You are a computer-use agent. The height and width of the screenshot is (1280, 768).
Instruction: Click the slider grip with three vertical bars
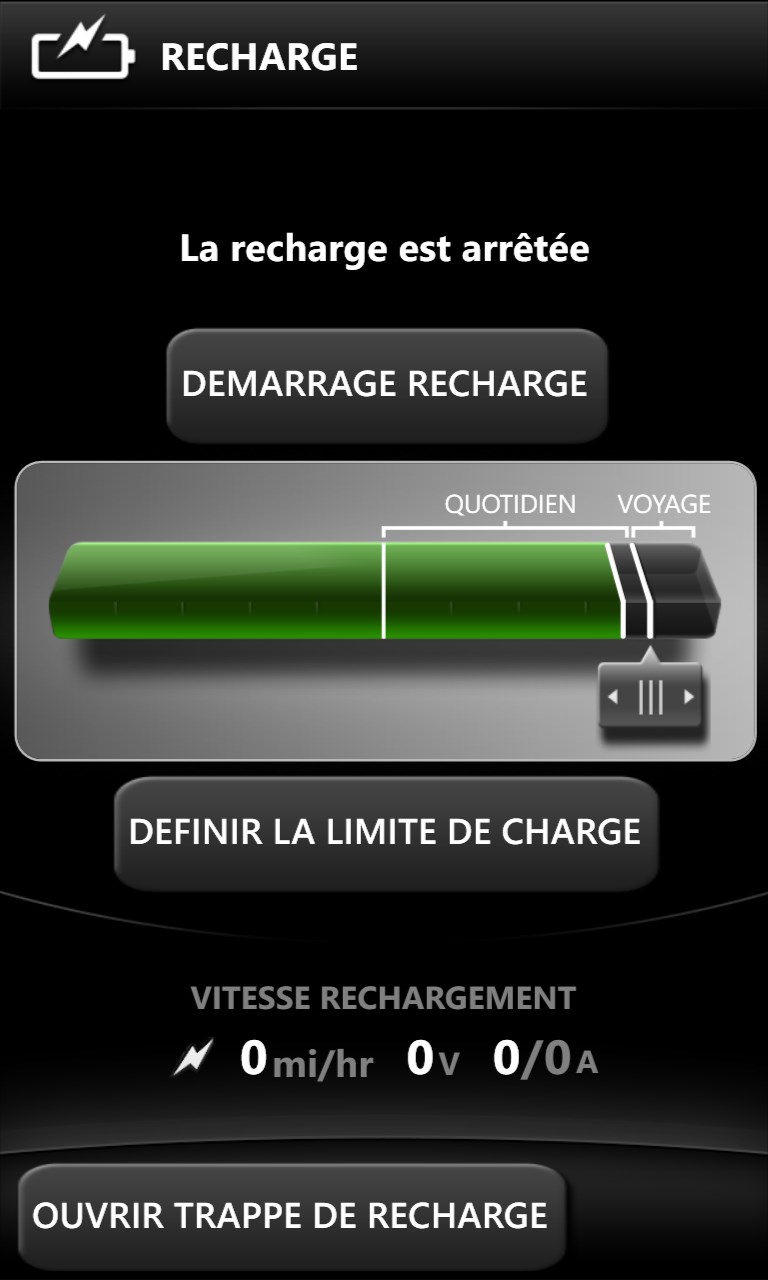coord(652,698)
